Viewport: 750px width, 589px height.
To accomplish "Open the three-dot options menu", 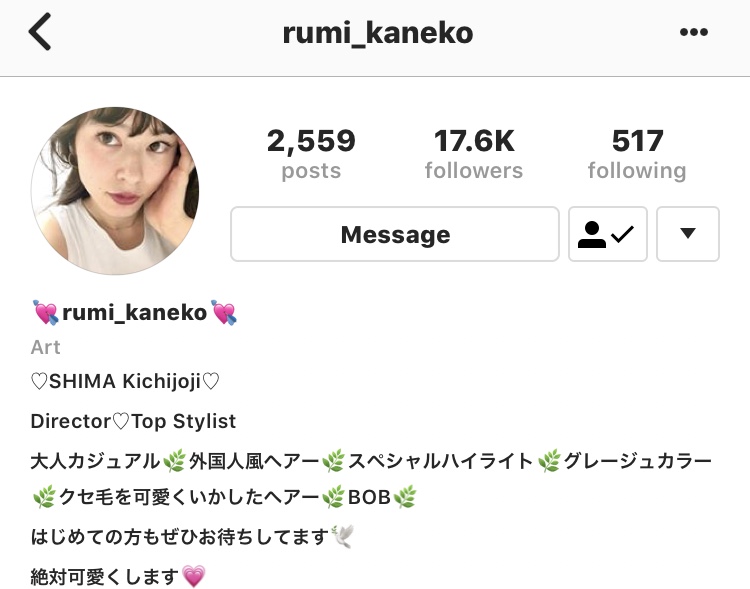I will click(693, 33).
